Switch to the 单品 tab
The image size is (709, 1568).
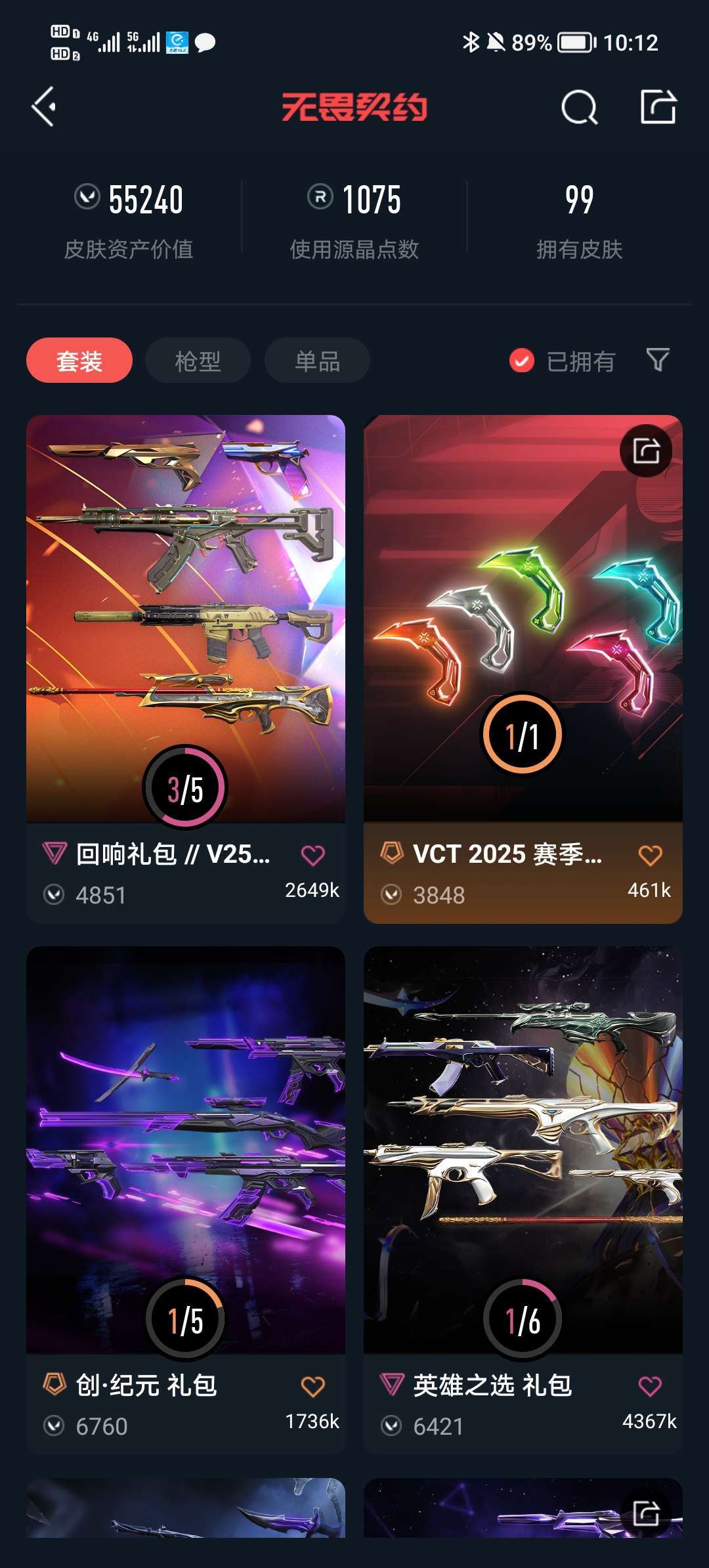(x=317, y=360)
